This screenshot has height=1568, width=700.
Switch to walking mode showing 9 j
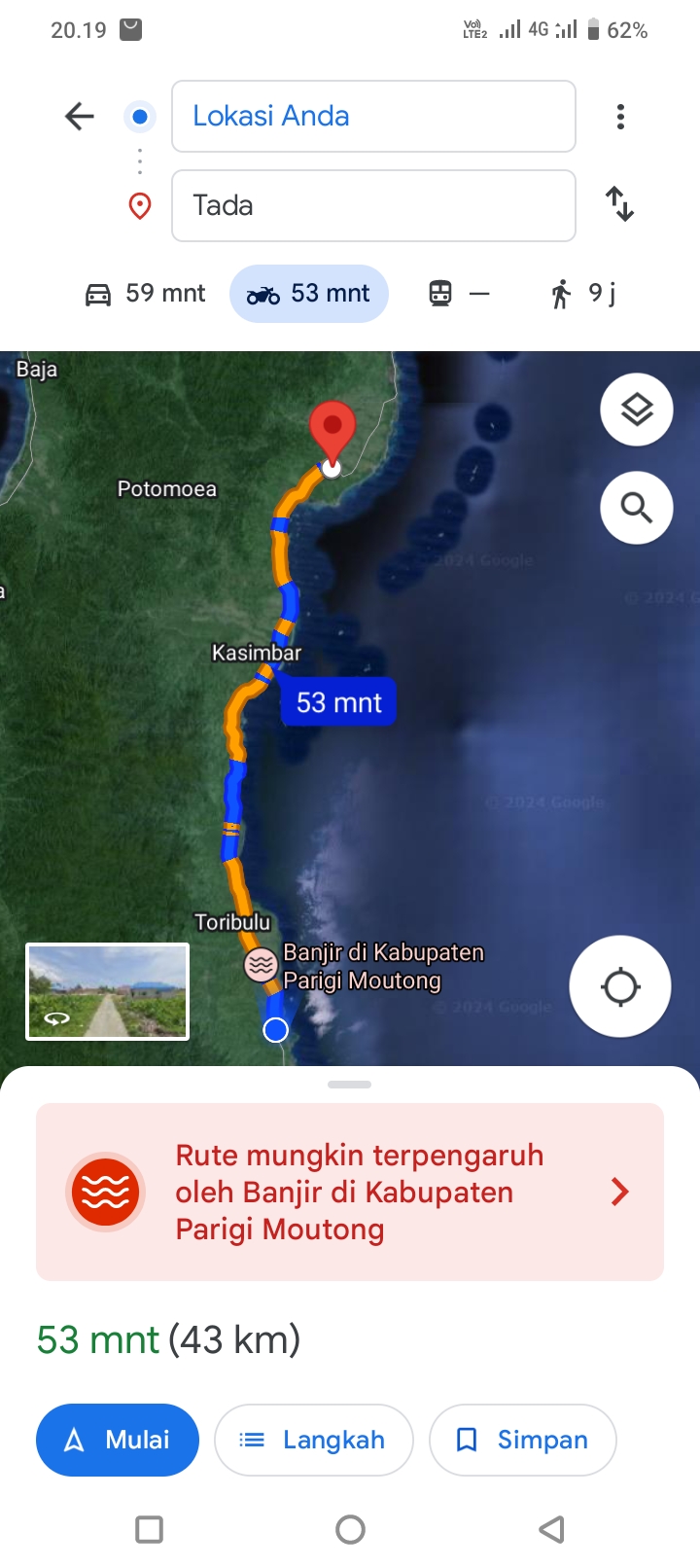[x=583, y=294]
